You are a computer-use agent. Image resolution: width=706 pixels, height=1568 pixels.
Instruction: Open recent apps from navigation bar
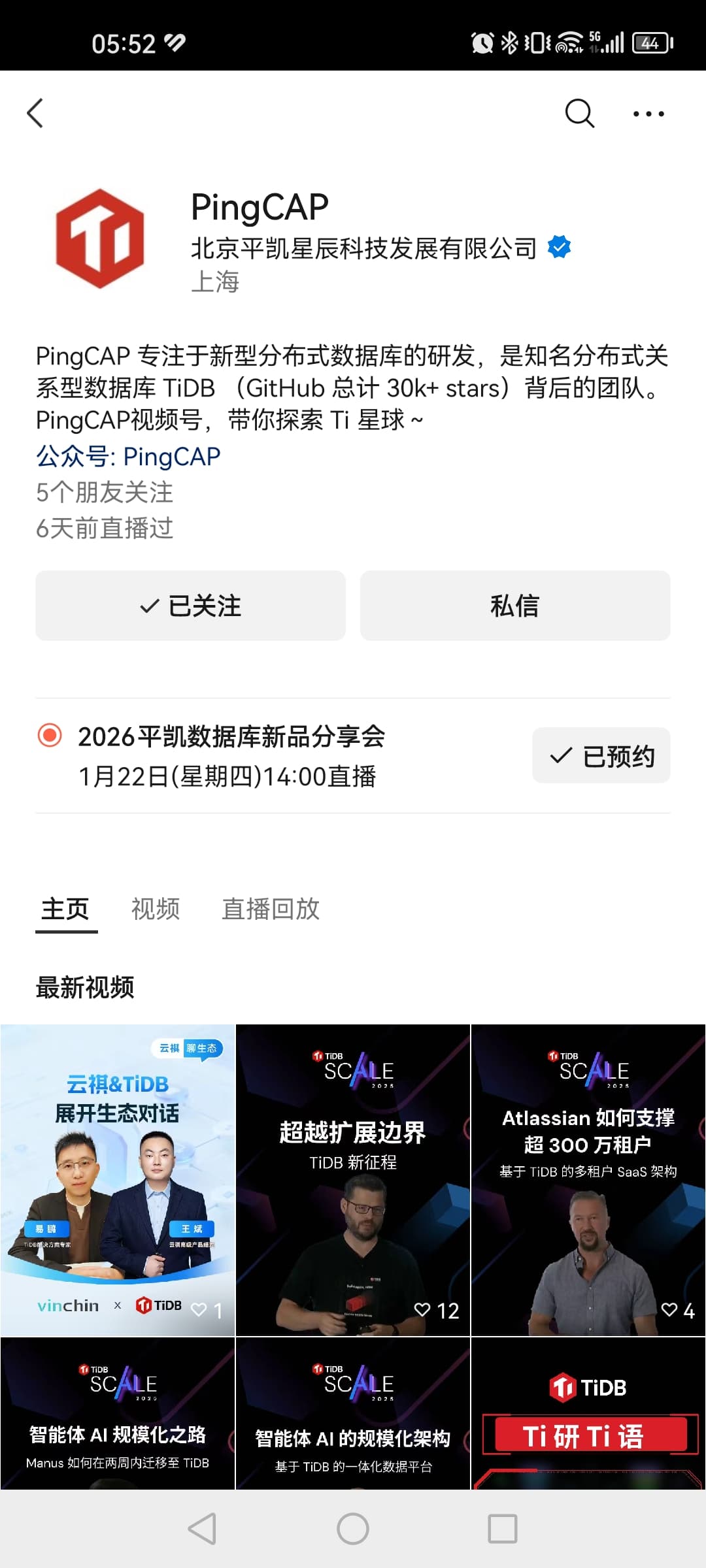click(503, 1529)
